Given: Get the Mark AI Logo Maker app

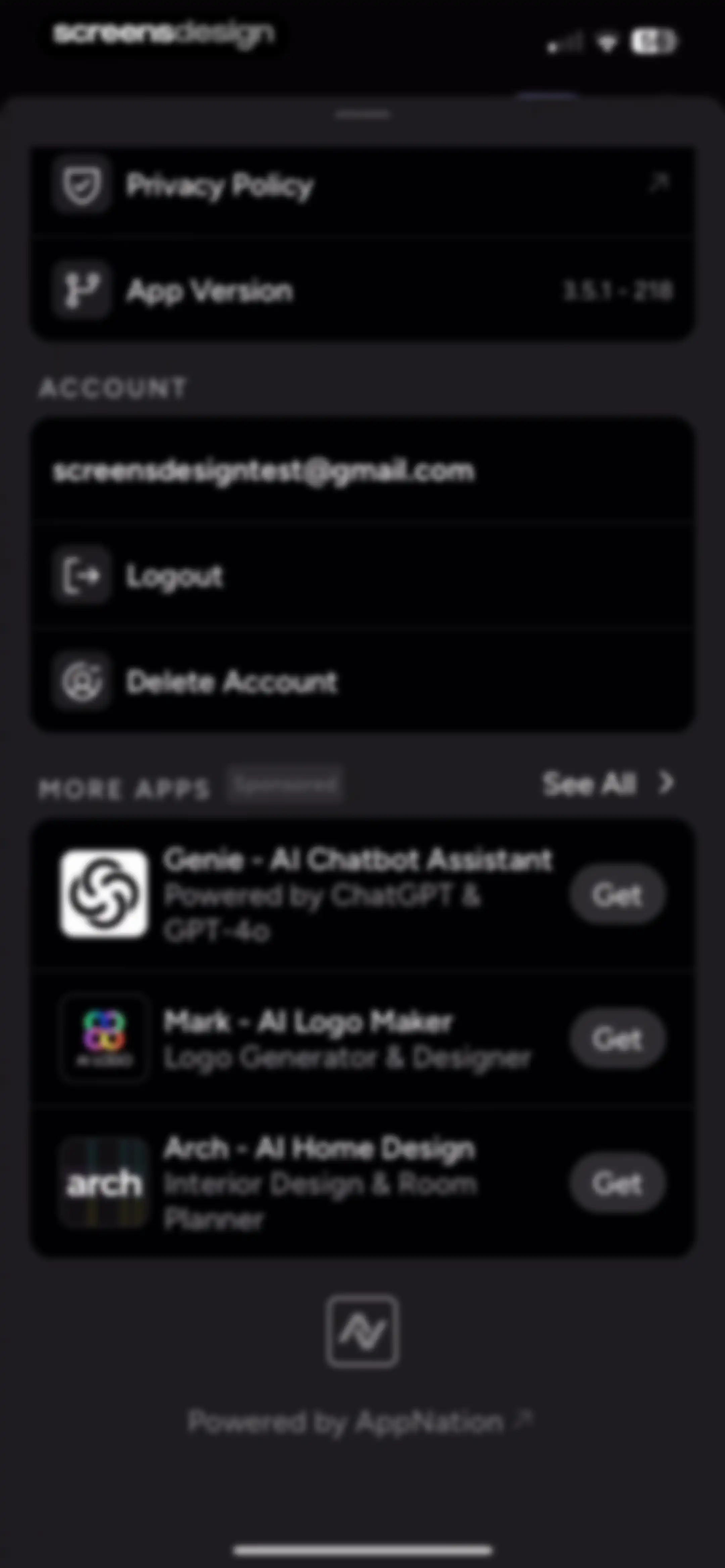Looking at the screenshot, I should [617, 1039].
